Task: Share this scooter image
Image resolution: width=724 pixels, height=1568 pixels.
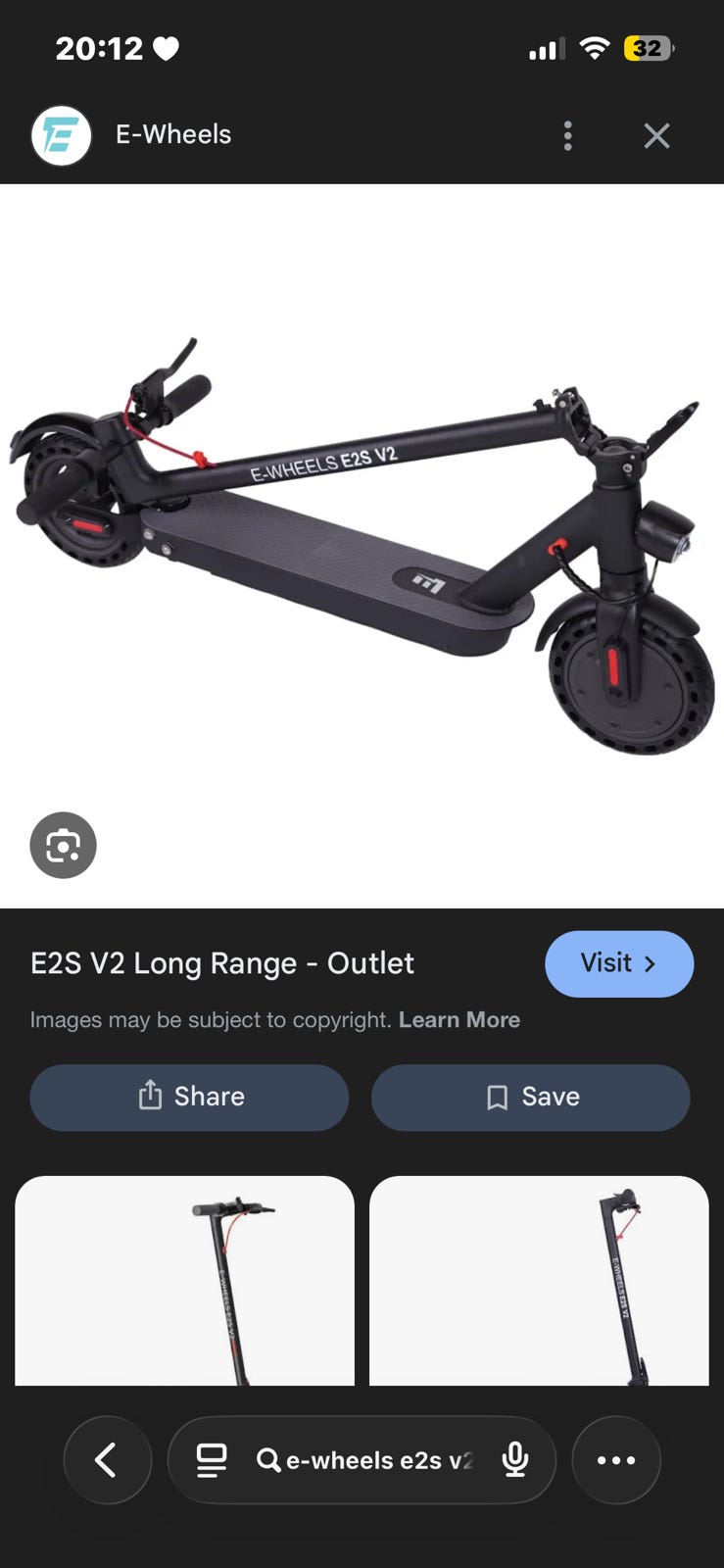Action: [189, 1097]
